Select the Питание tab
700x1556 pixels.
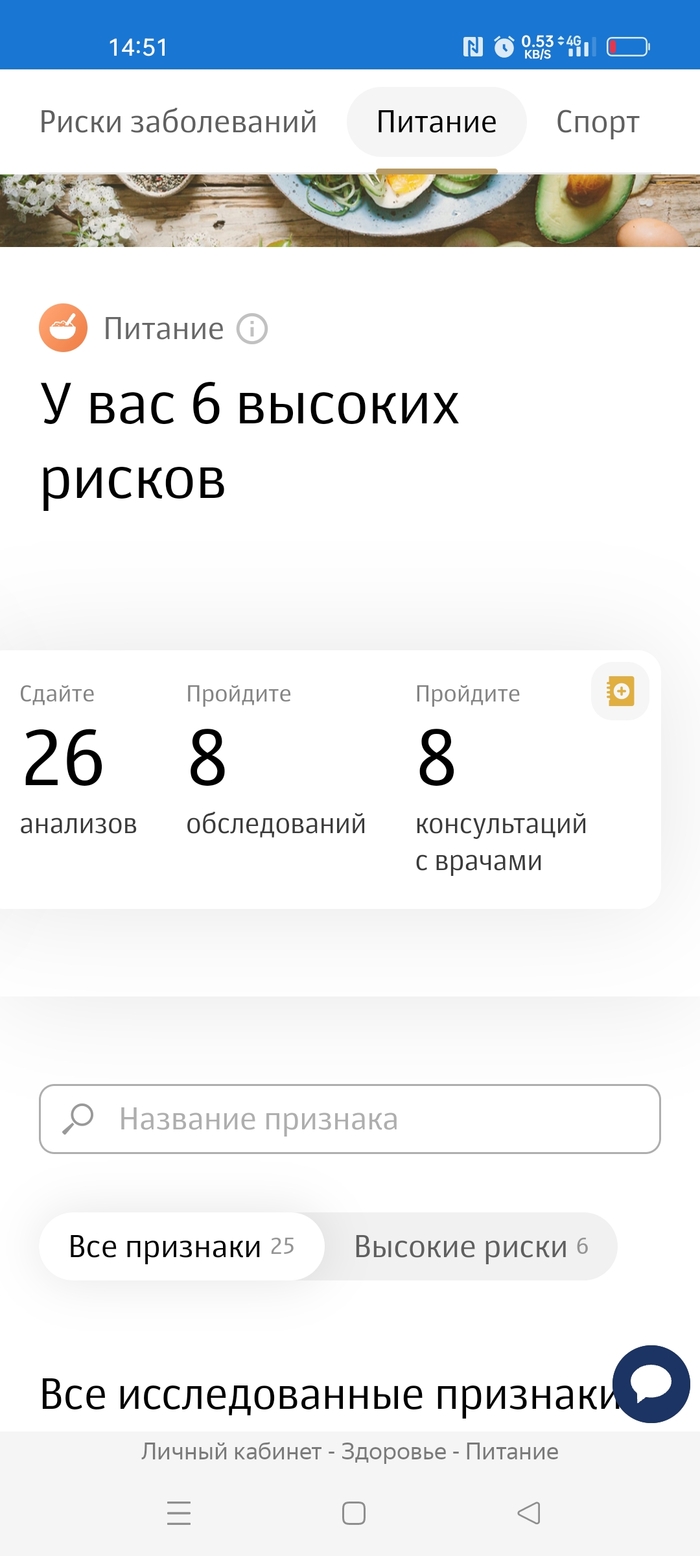436,122
